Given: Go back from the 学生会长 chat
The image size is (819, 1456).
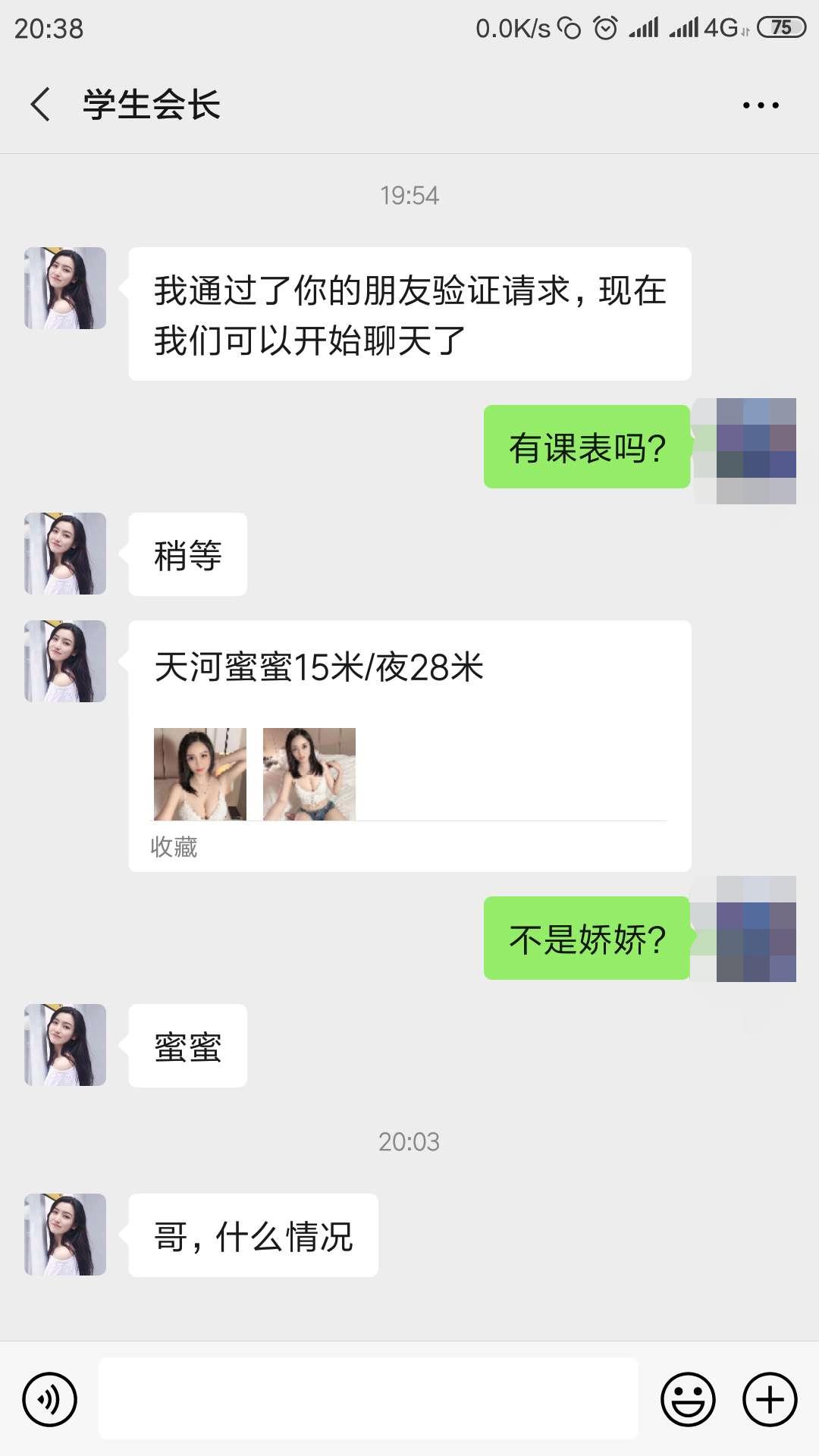Looking at the screenshot, I should [41, 105].
